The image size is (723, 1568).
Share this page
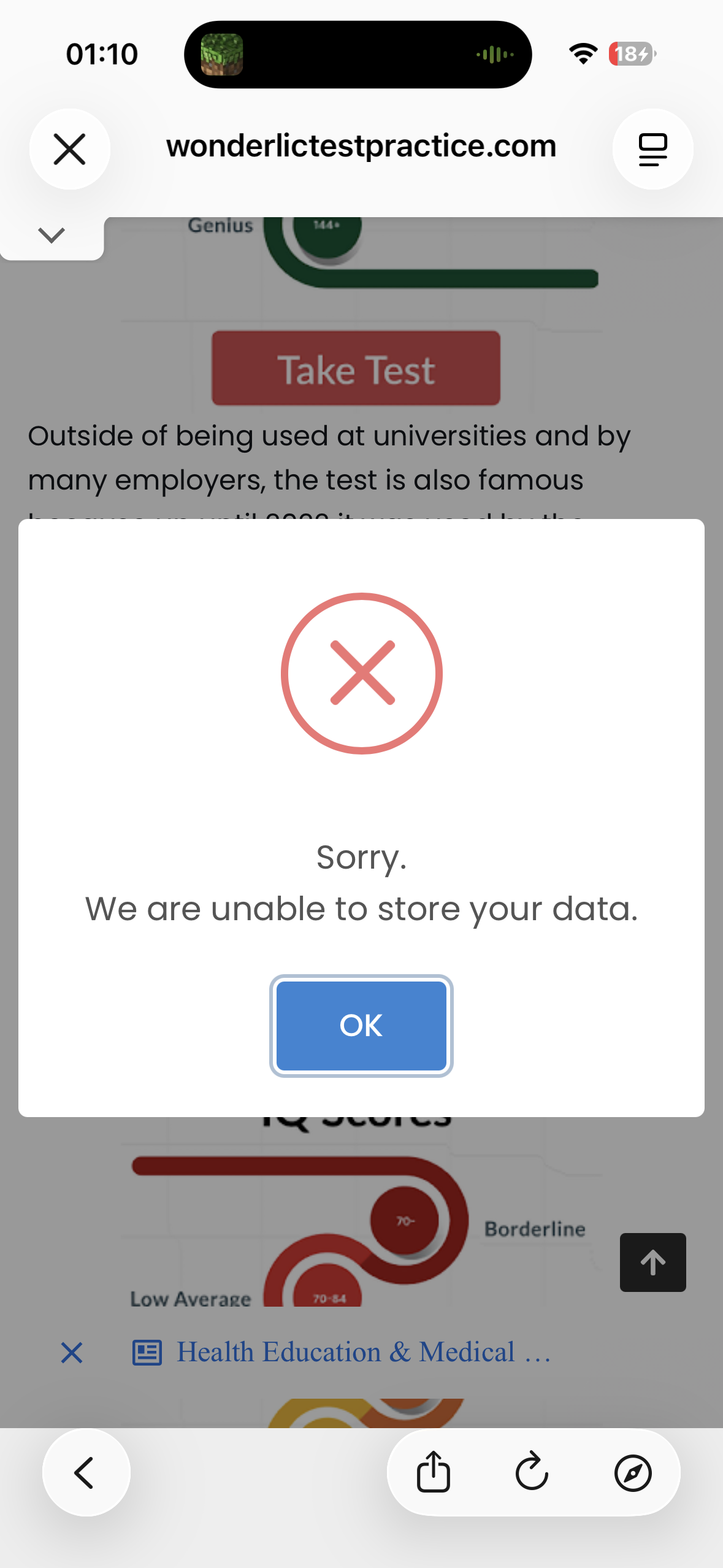[434, 1472]
